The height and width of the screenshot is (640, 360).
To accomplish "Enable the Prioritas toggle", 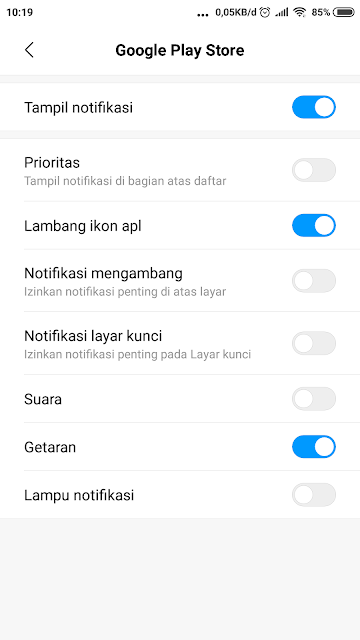I will pos(314,170).
